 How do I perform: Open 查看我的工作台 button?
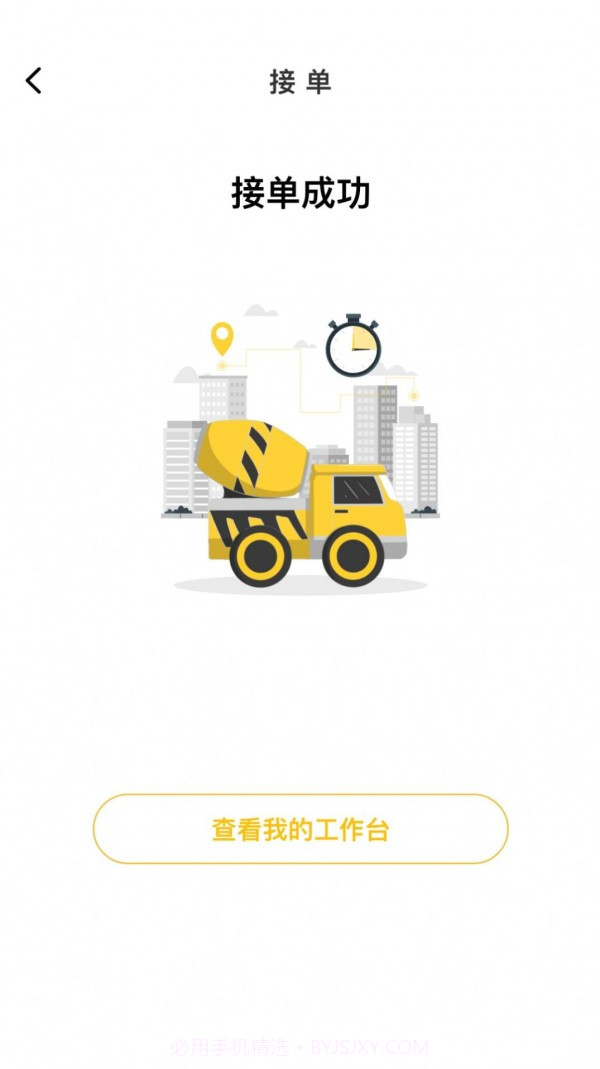tap(300, 829)
